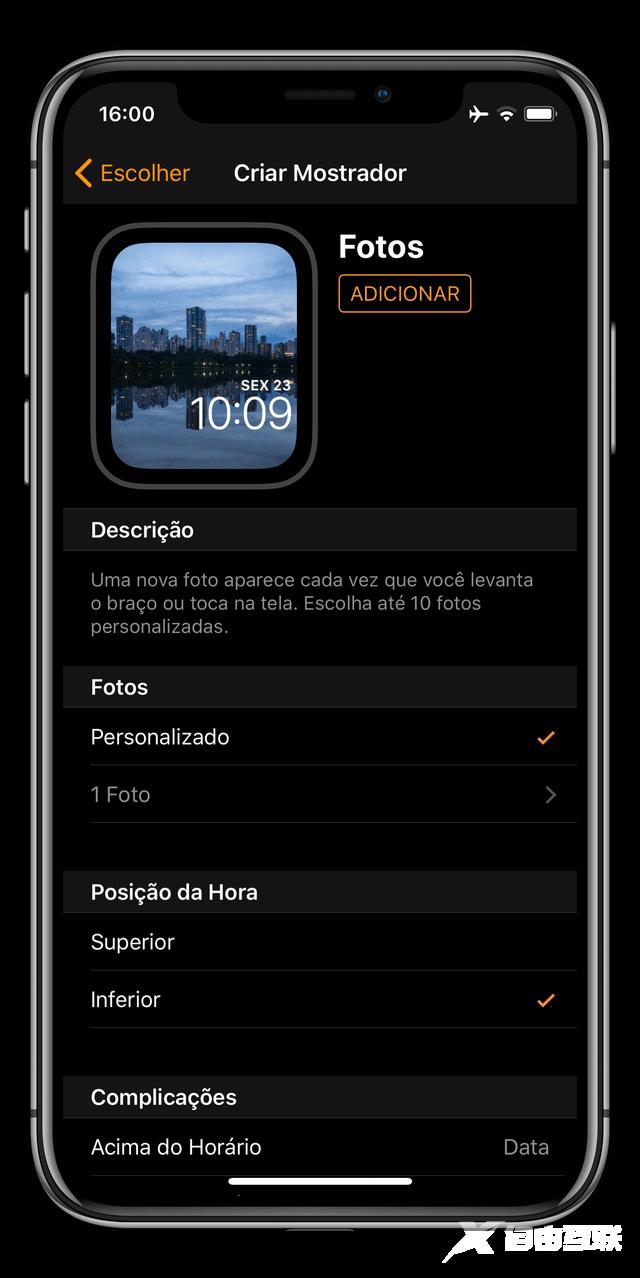This screenshot has height=1278, width=640.
Task: Choose Inferior time position
Action: 319,999
